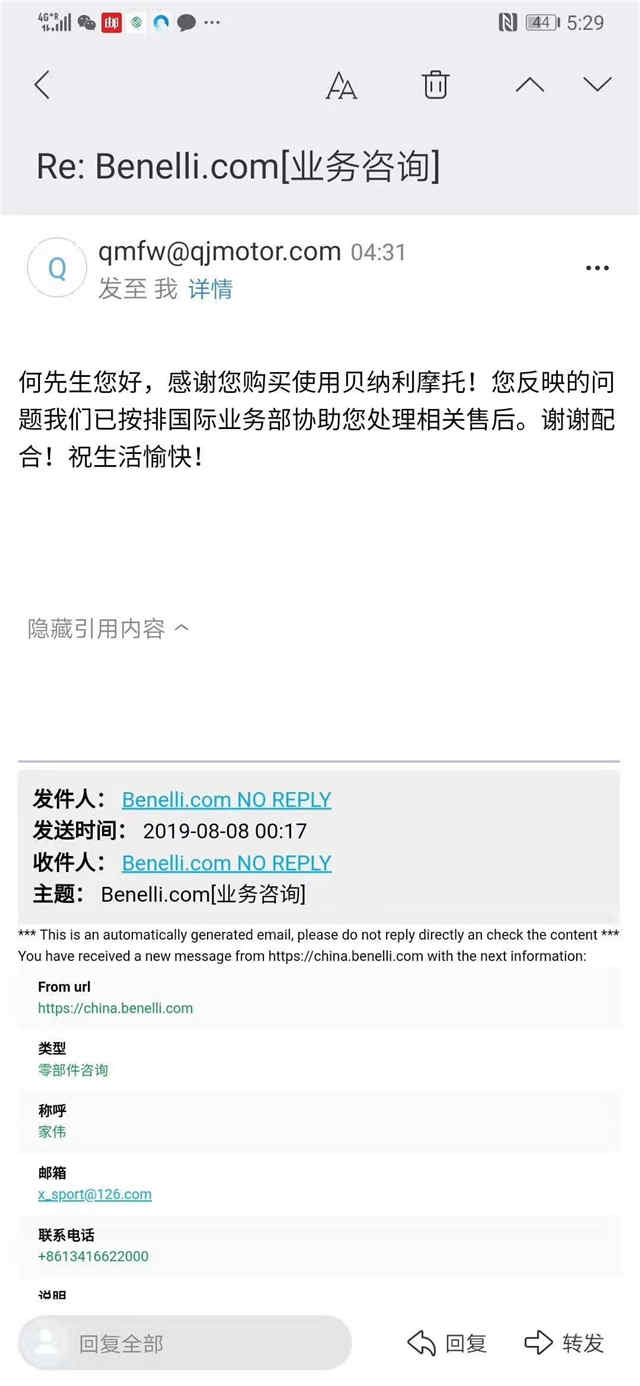640x1386 pixels.
Task: Open the 发件人 Benelli.com NO REPLY link
Action: pos(227,799)
